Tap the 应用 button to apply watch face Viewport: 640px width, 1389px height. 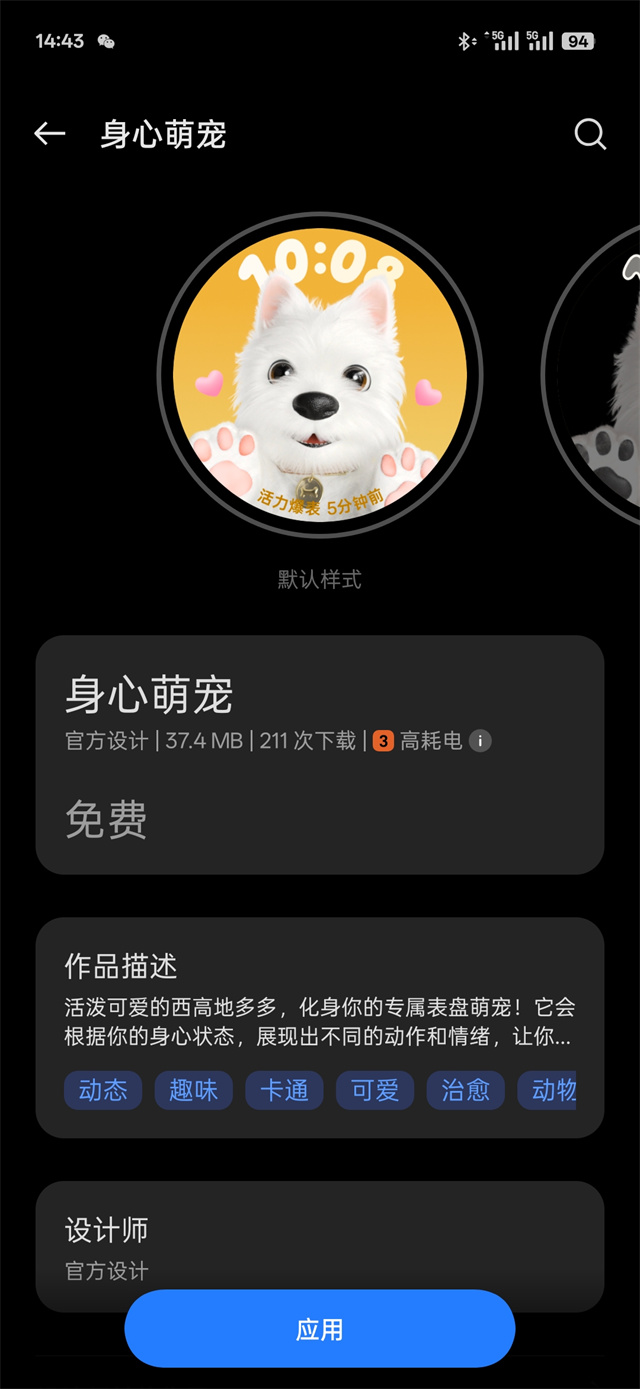(x=319, y=1328)
